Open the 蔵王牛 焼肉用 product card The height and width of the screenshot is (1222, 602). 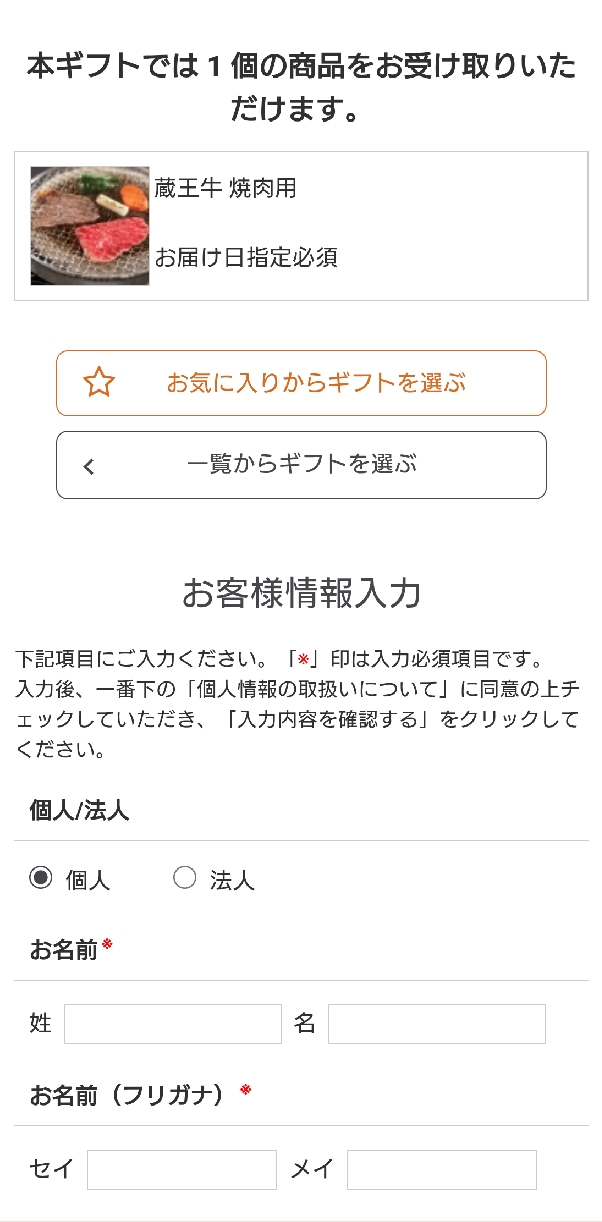pos(301,226)
